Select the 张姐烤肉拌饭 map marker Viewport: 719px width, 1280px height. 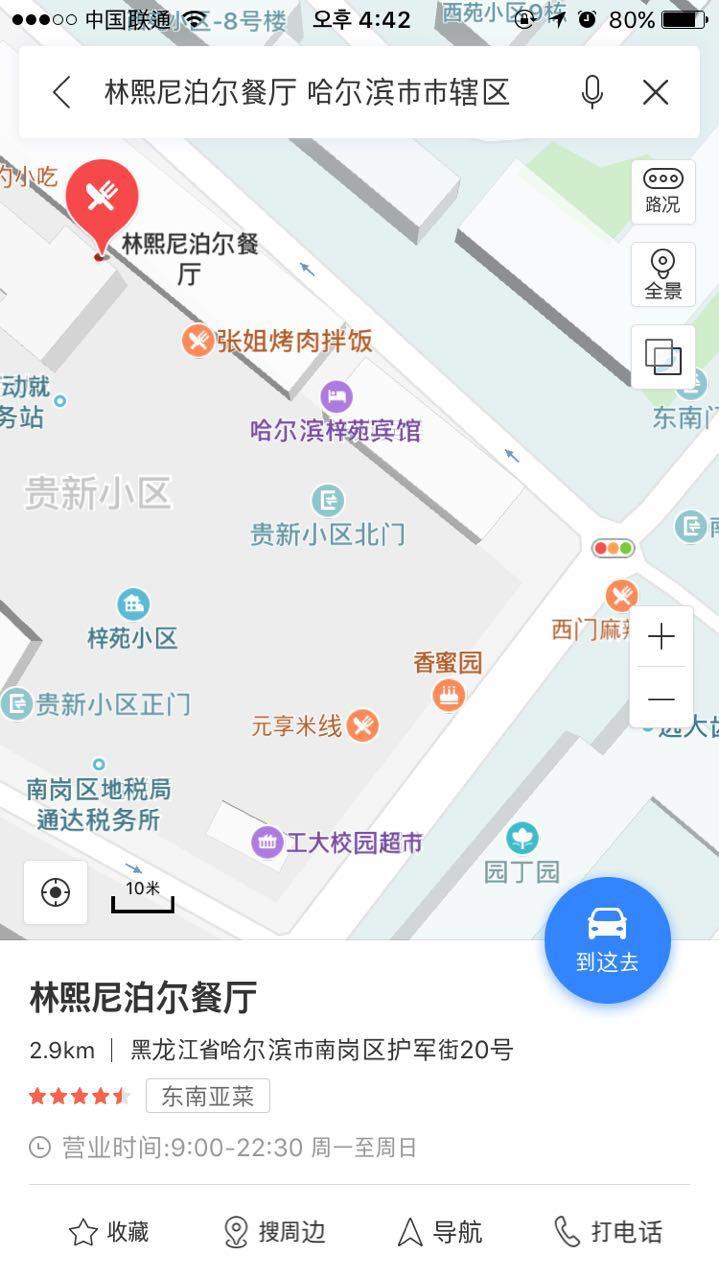(278, 341)
